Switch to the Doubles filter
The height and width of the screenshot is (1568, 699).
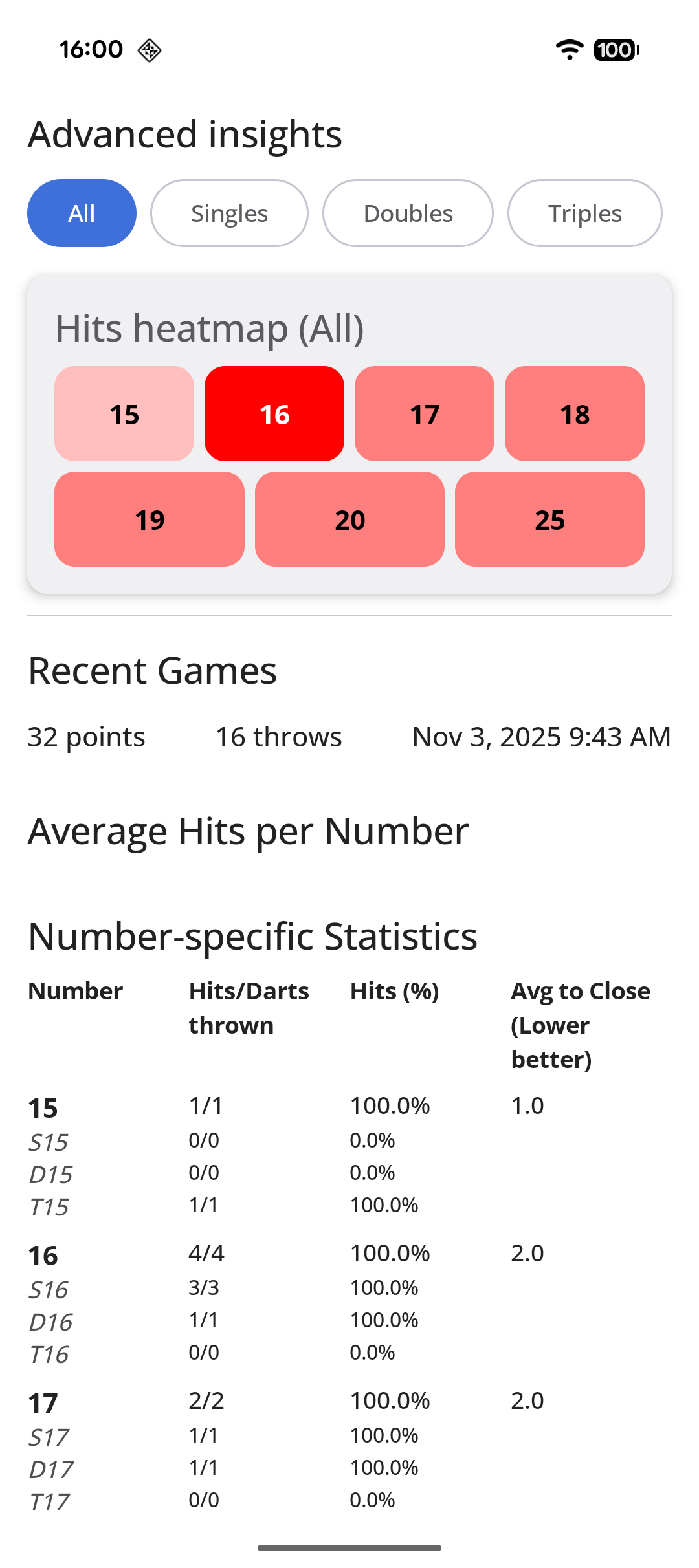tap(408, 213)
